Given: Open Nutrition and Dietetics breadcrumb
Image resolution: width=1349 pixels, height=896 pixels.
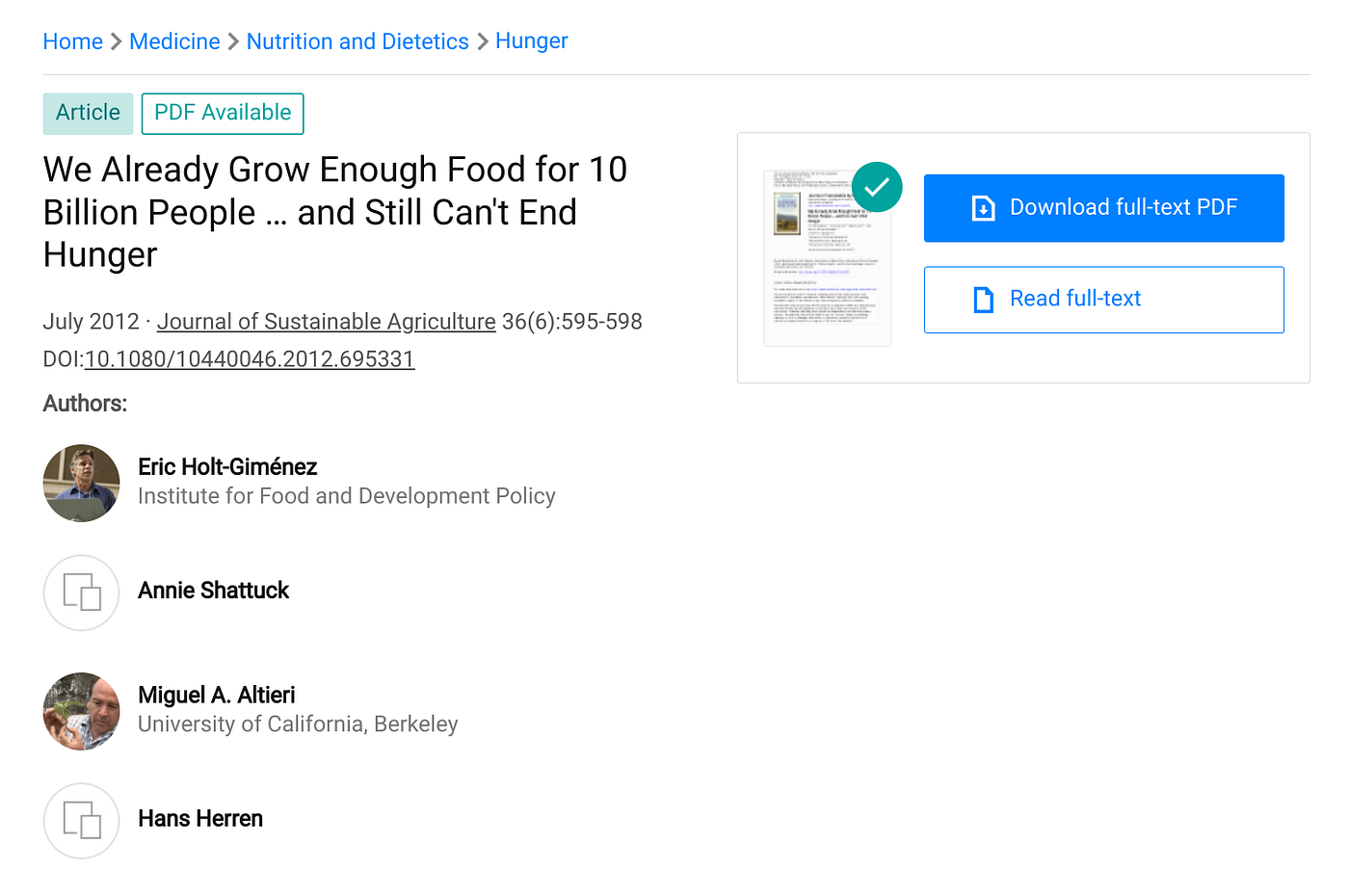Looking at the screenshot, I should 357,41.
